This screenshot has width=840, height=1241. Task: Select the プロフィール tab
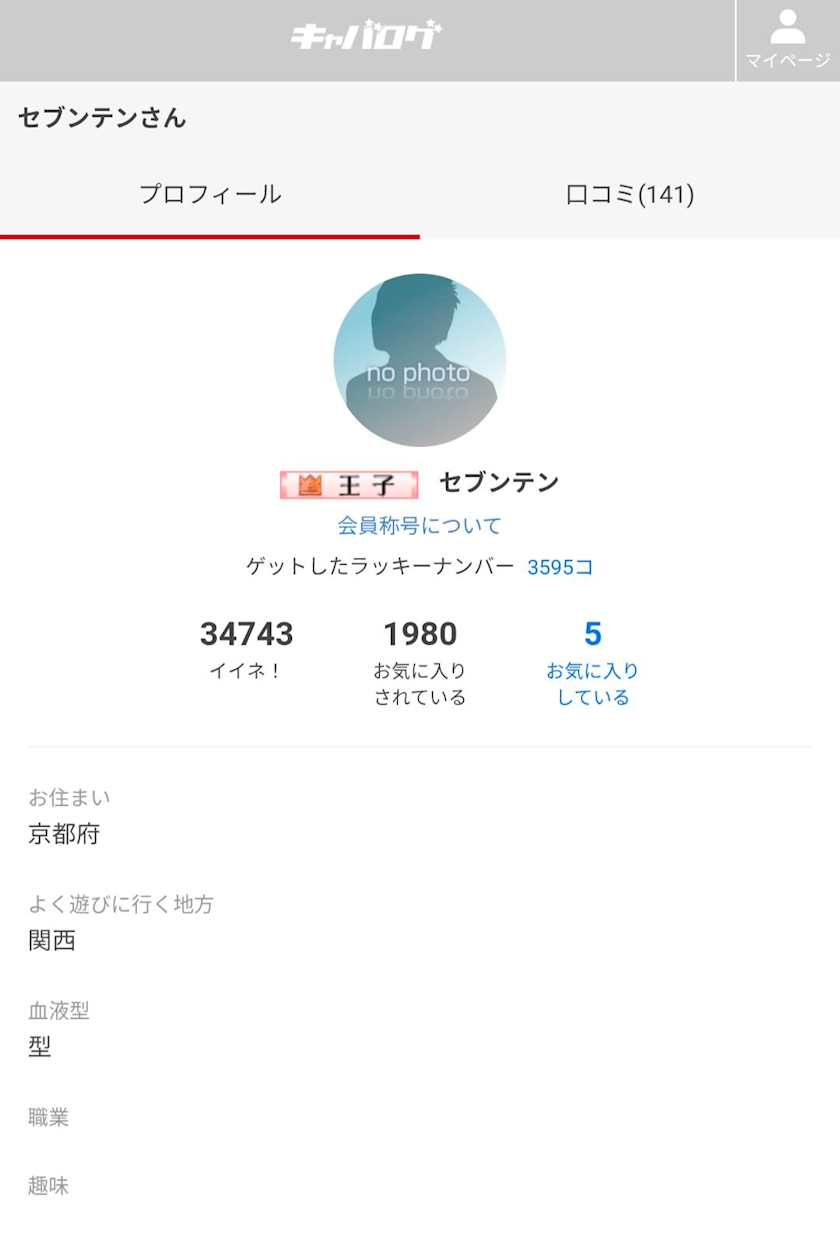coord(210,195)
